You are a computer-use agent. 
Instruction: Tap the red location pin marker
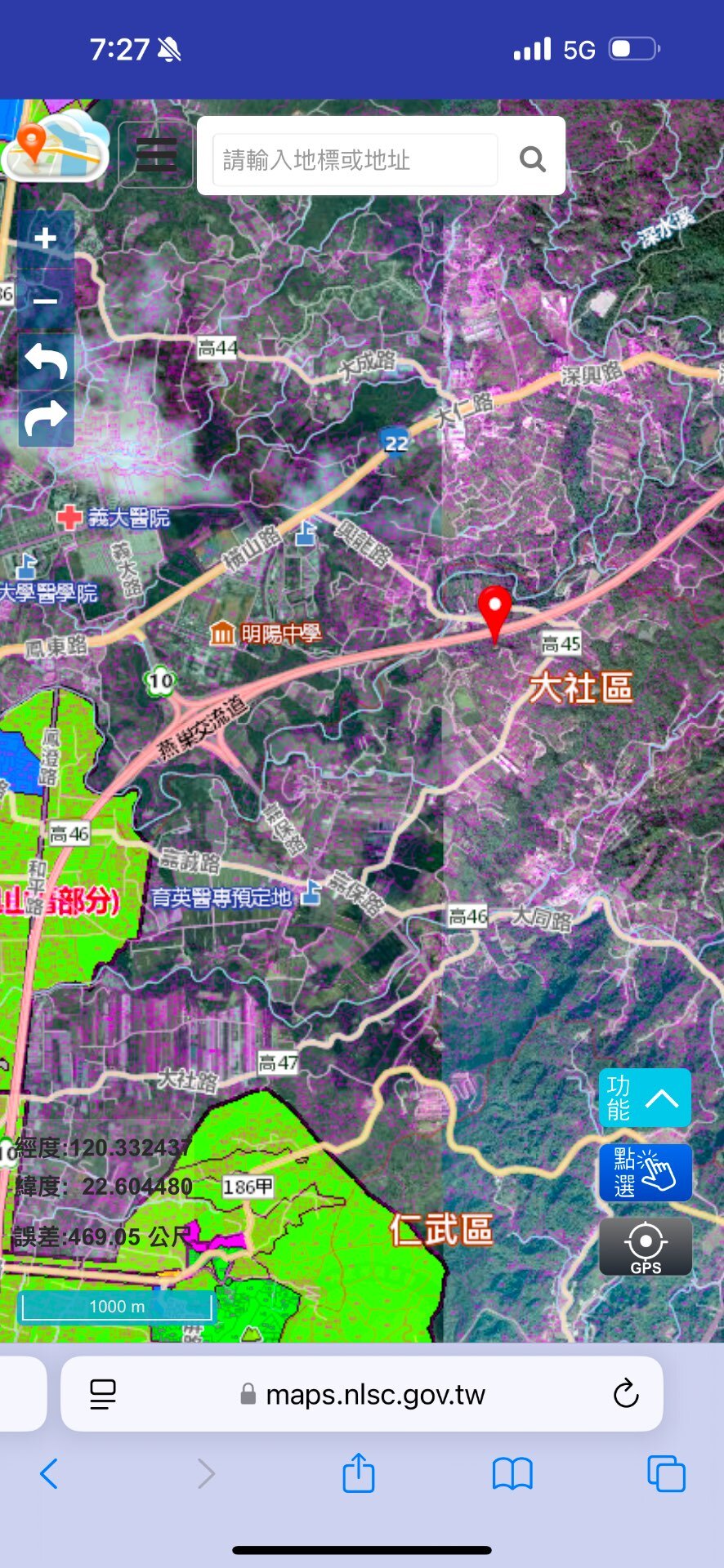494,608
